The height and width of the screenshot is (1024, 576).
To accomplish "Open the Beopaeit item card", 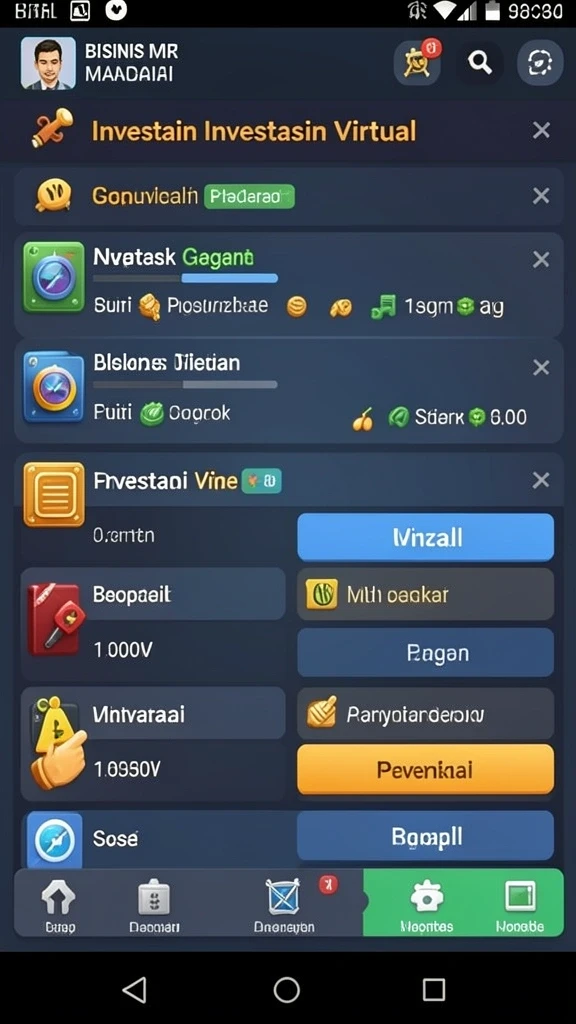I will [x=153, y=623].
